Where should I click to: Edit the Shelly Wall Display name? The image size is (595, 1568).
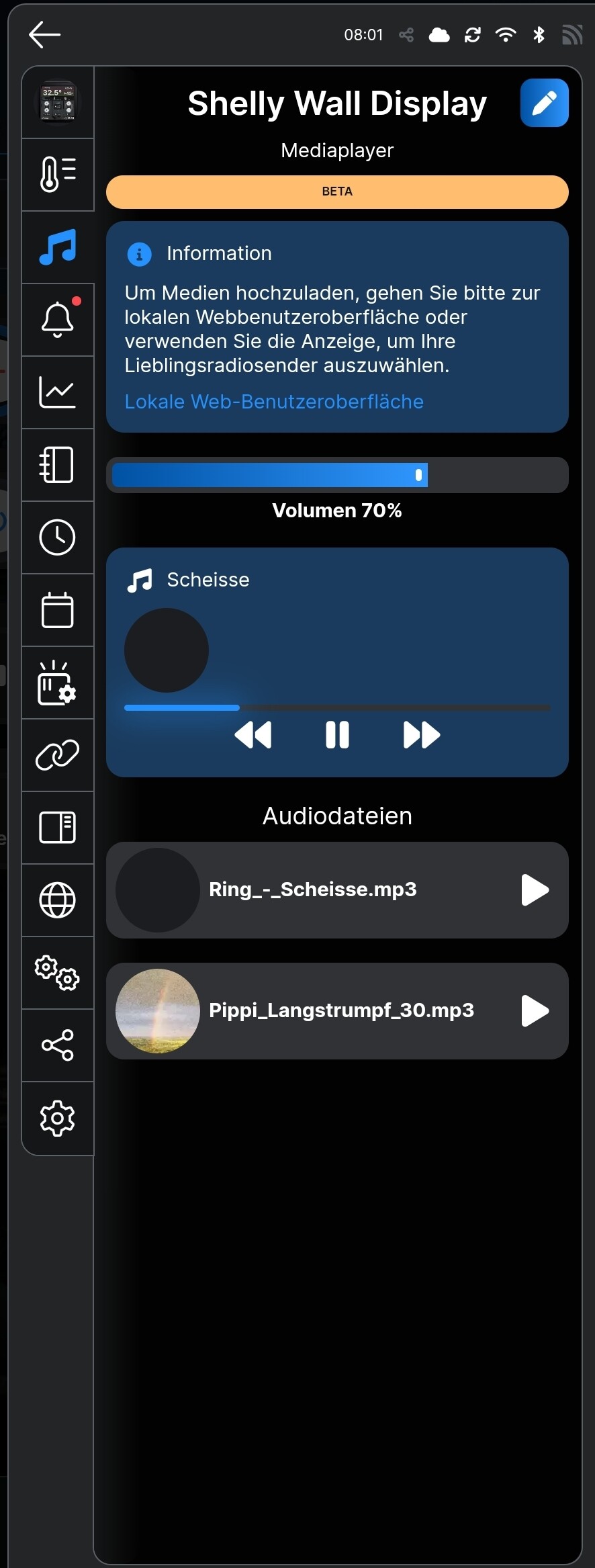point(544,103)
